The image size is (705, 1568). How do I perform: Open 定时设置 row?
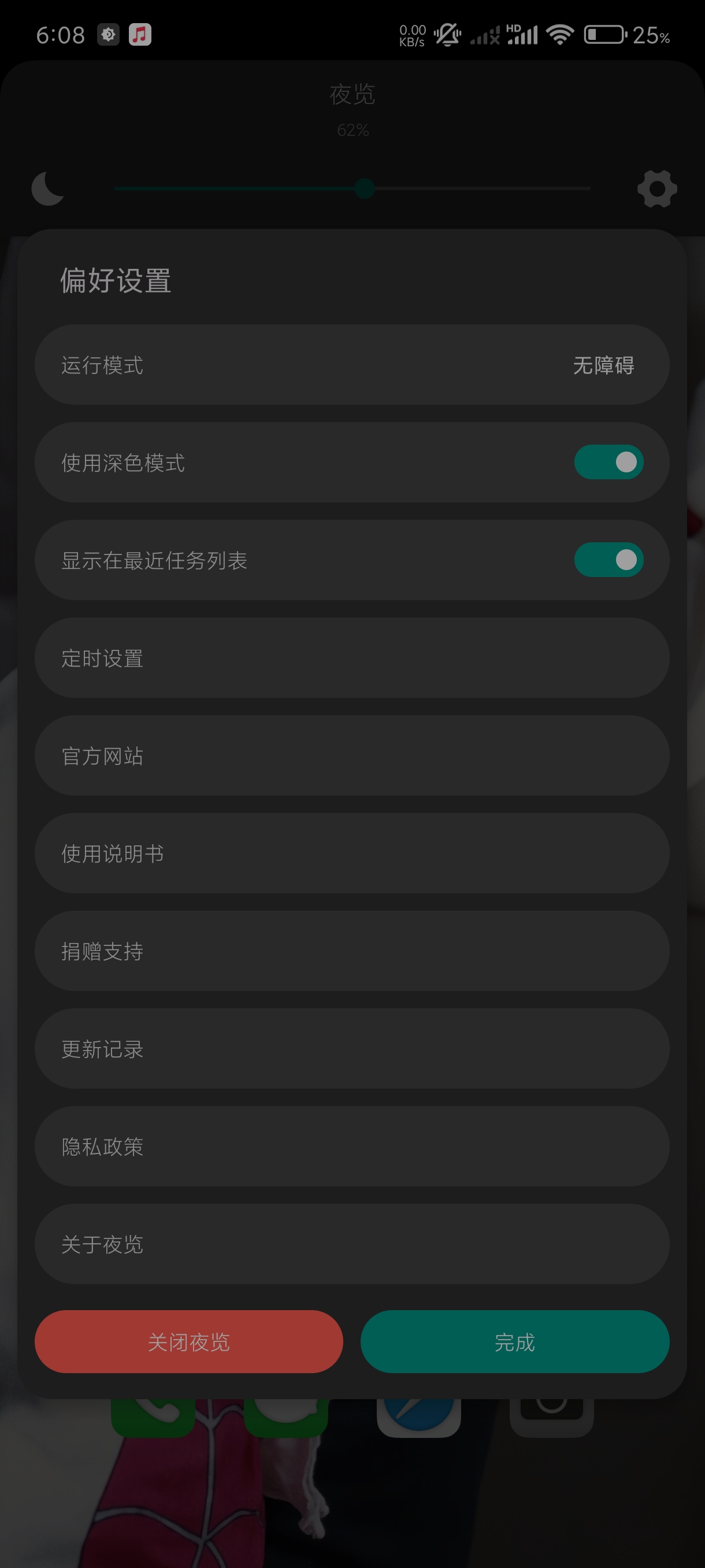(351, 658)
